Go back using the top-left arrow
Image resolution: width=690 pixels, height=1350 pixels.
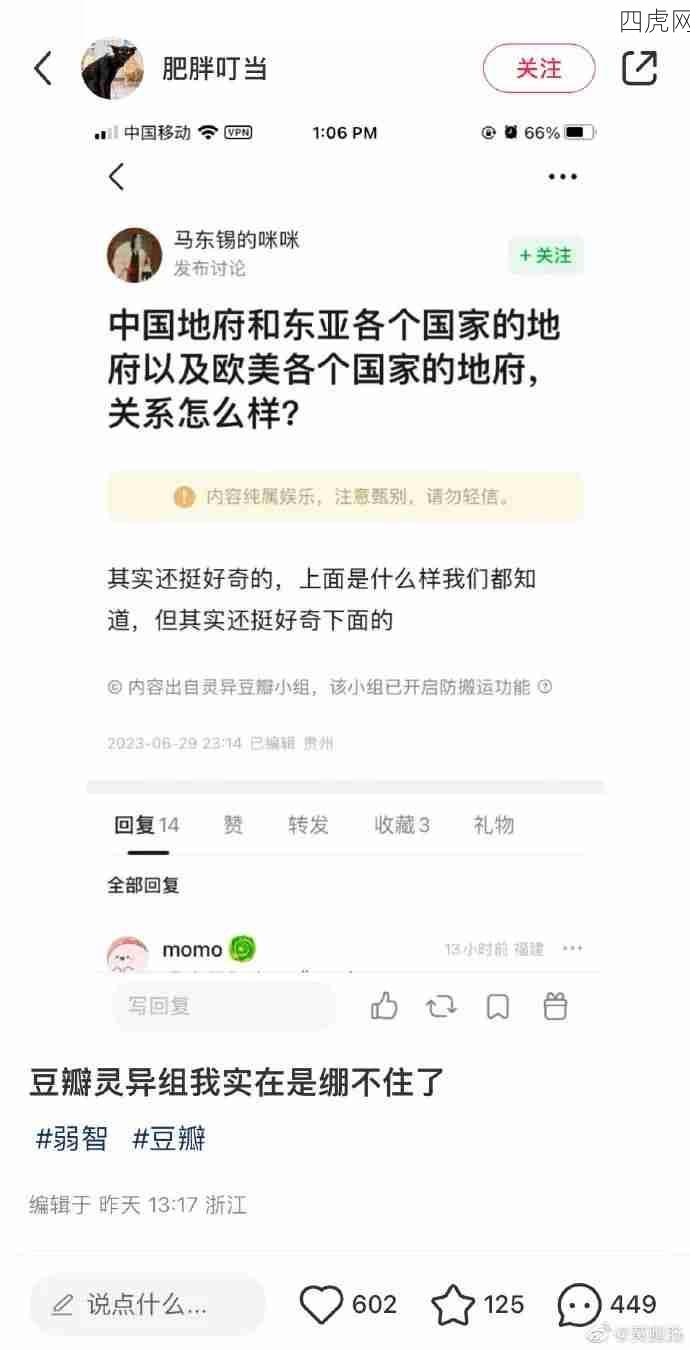coord(42,69)
